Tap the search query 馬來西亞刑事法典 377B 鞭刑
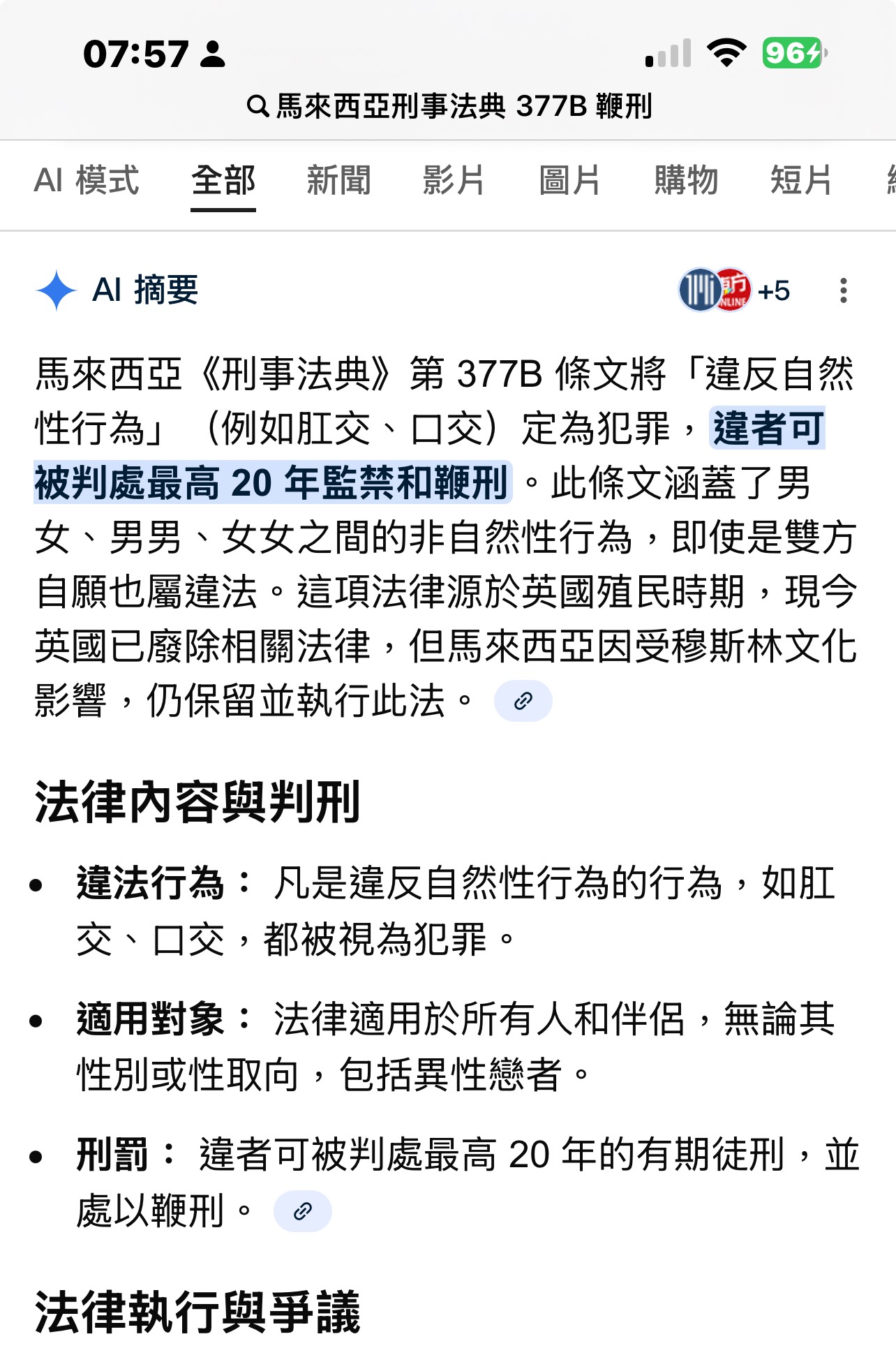896x1362 pixels. click(x=450, y=107)
